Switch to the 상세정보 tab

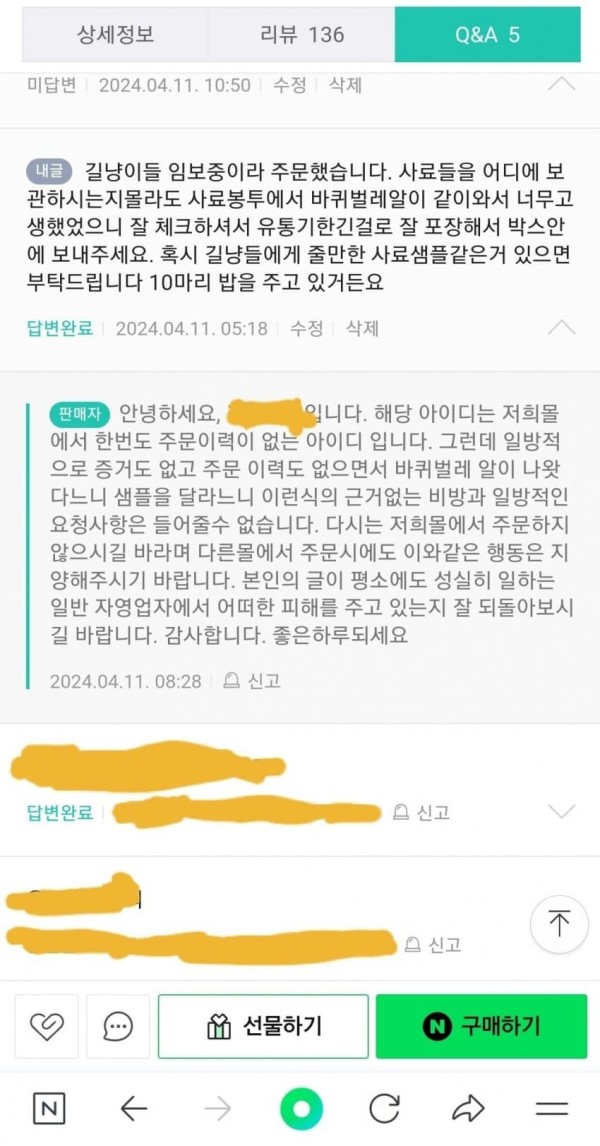[115, 34]
